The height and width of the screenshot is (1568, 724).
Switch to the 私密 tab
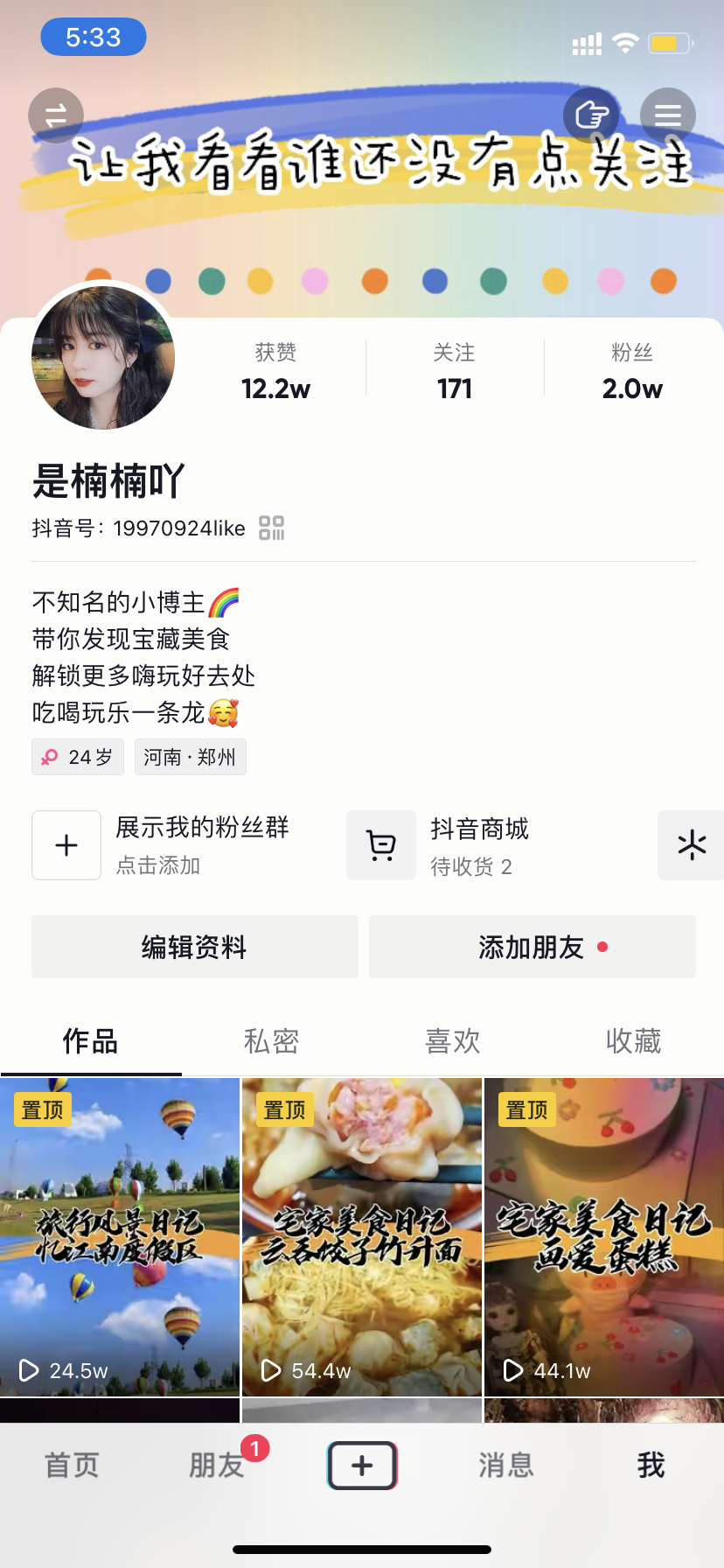click(x=271, y=1041)
